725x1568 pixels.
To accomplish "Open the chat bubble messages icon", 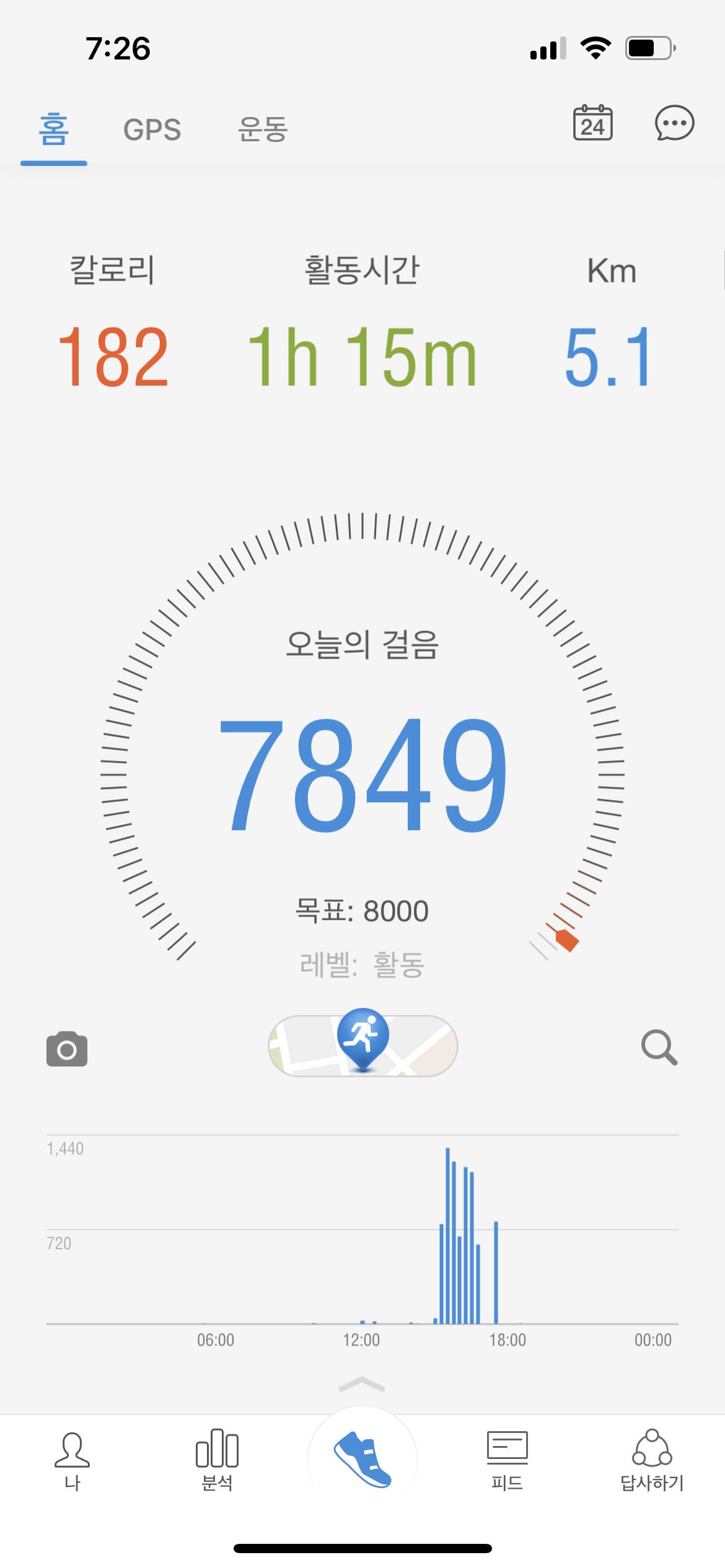I will click(x=674, y=123).
